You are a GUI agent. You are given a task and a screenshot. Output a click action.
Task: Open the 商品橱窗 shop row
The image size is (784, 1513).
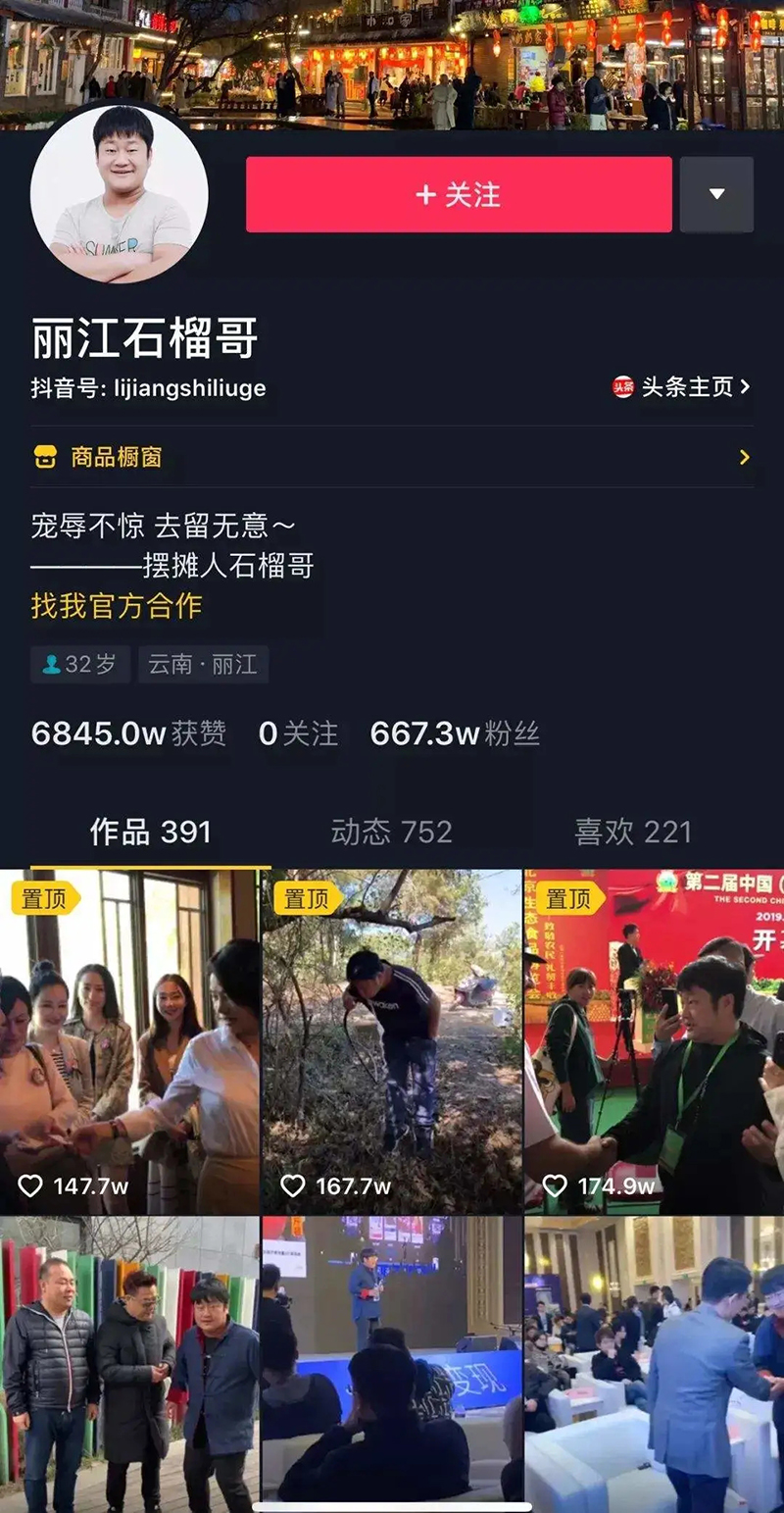392,457
